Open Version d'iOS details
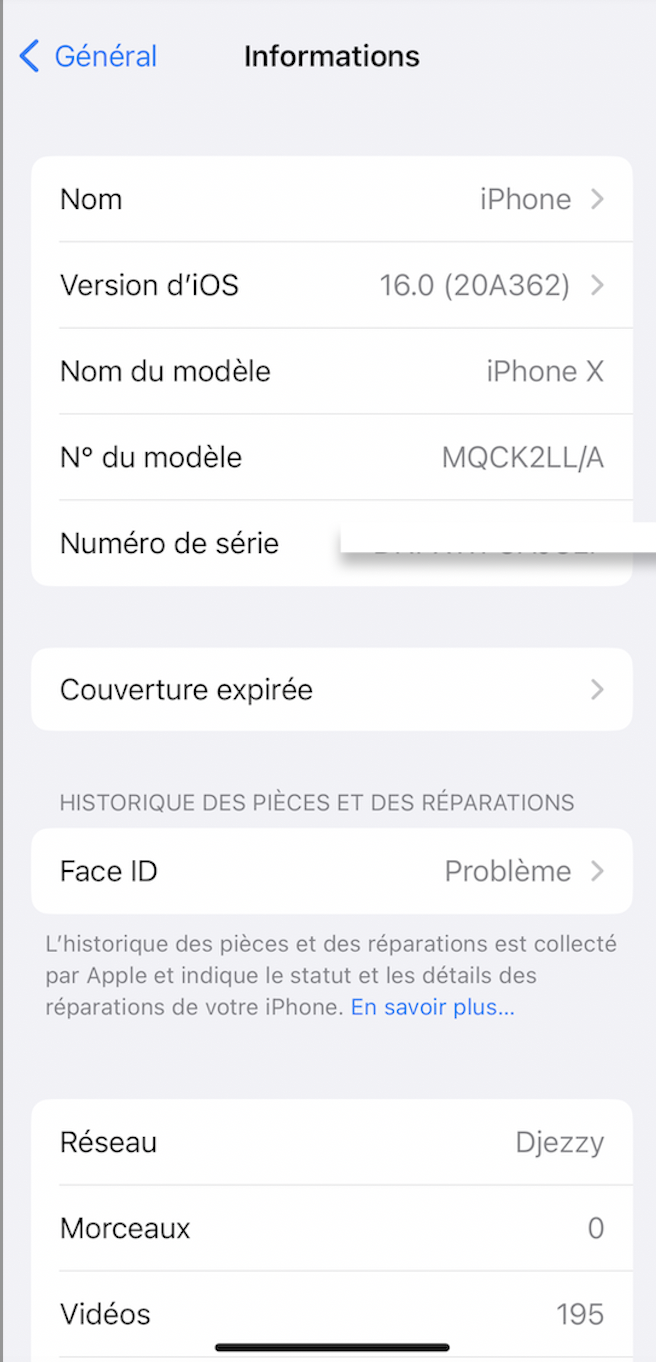Screen dimensions: 656x1362 [332, 286]
